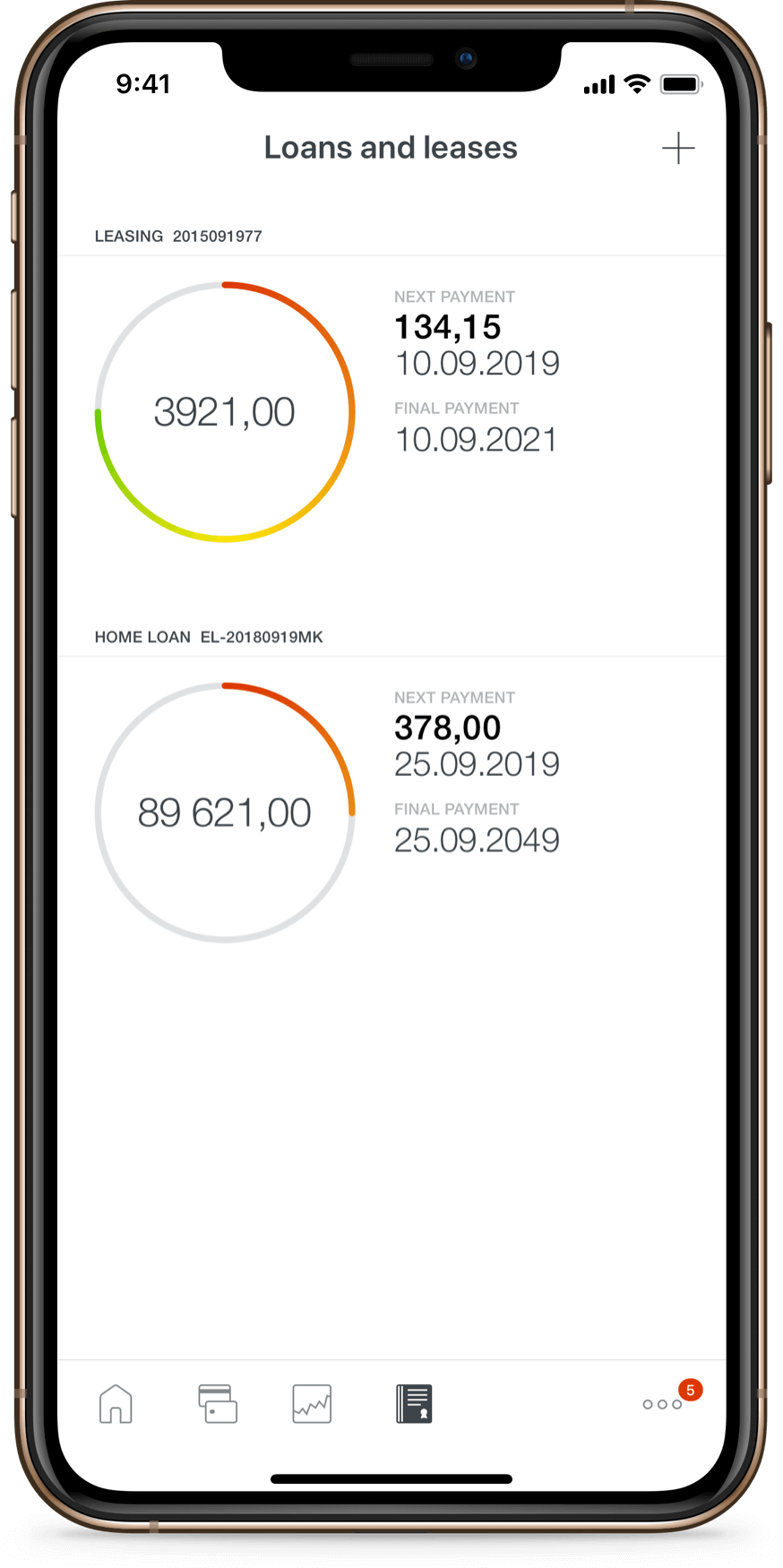The width and height of the screenshot is (783, 1568).
Task: Select the loans and leases tab
Action: [x=414, y=1403]
